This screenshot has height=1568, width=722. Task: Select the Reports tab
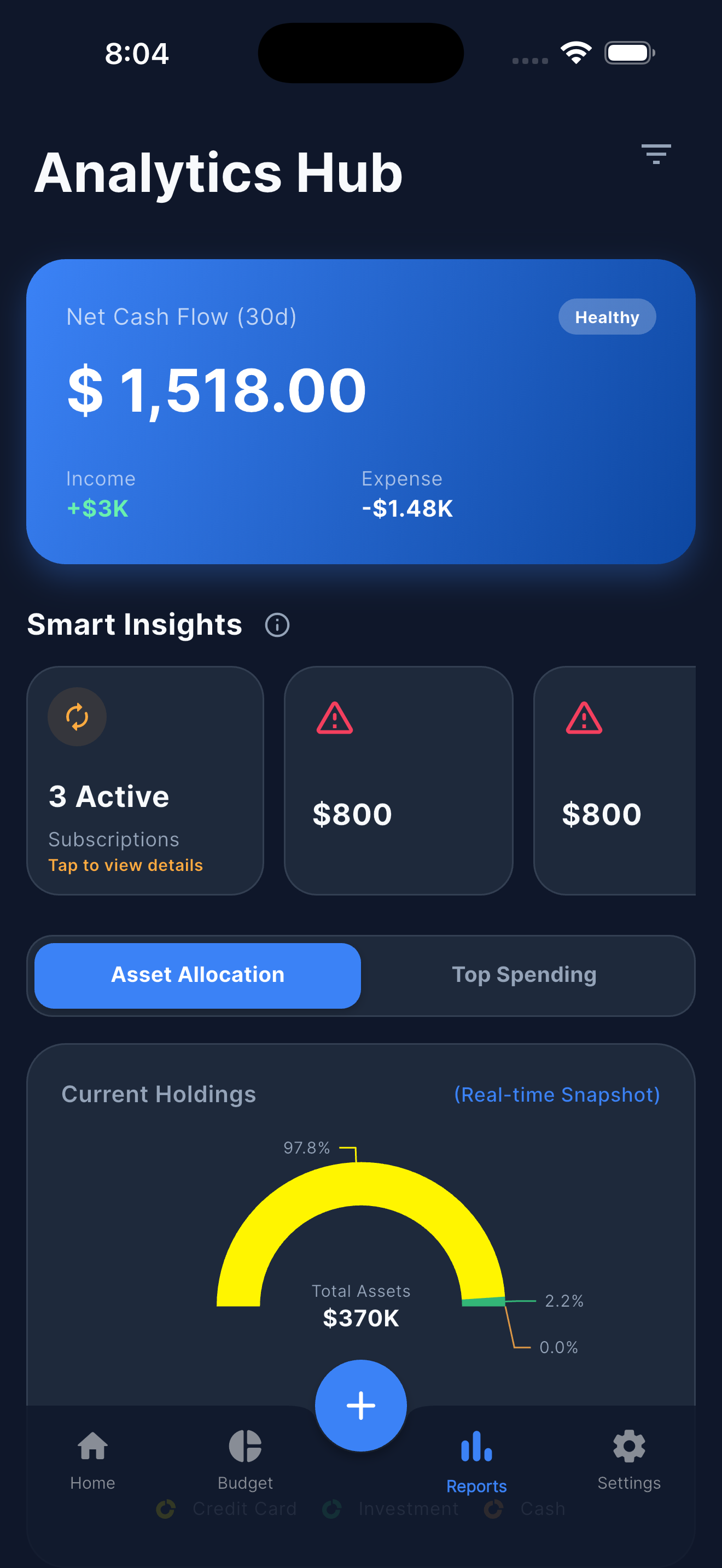click(476, 1461)
